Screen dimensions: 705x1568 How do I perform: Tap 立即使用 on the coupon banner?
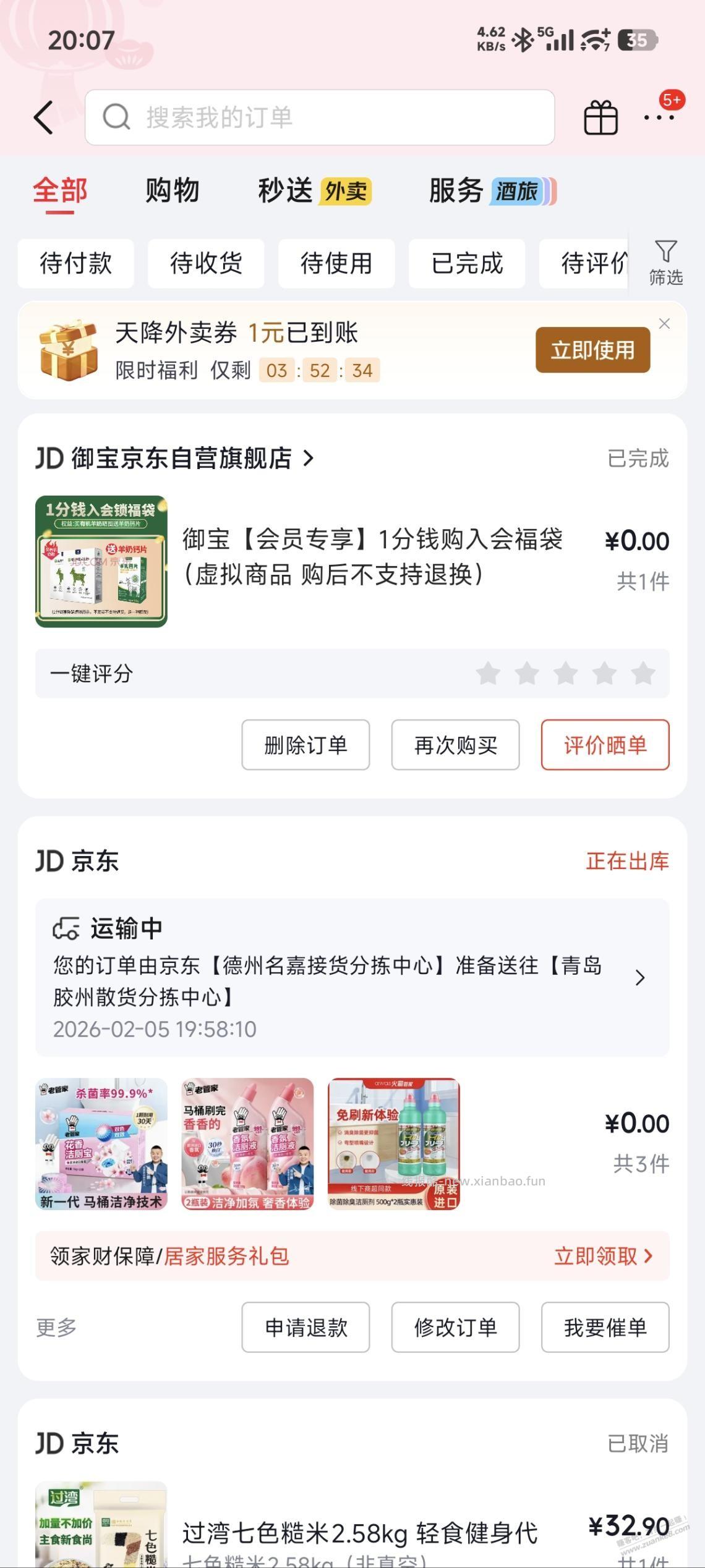coord(592,349)
